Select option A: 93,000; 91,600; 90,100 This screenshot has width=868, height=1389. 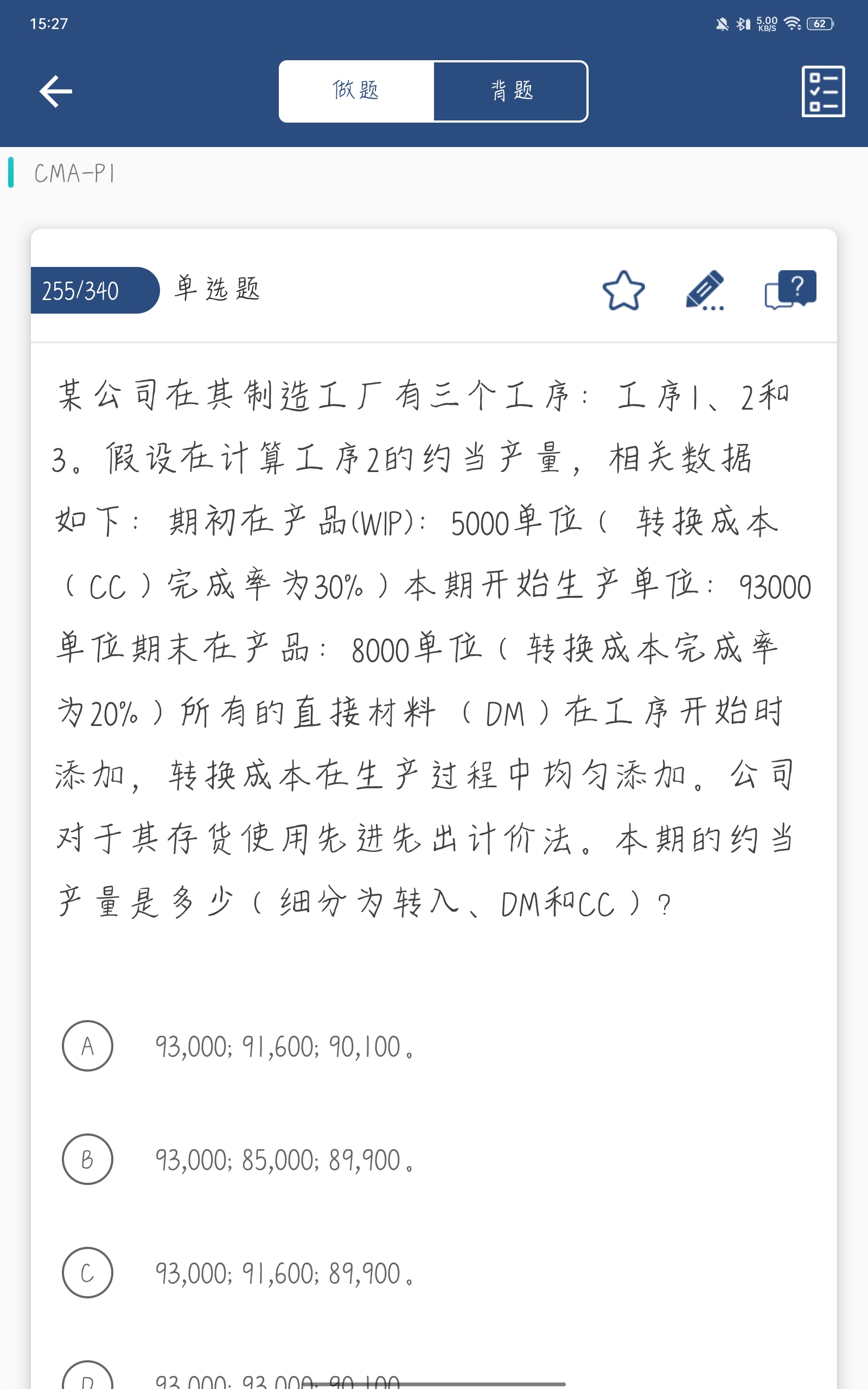[87, 1046]
